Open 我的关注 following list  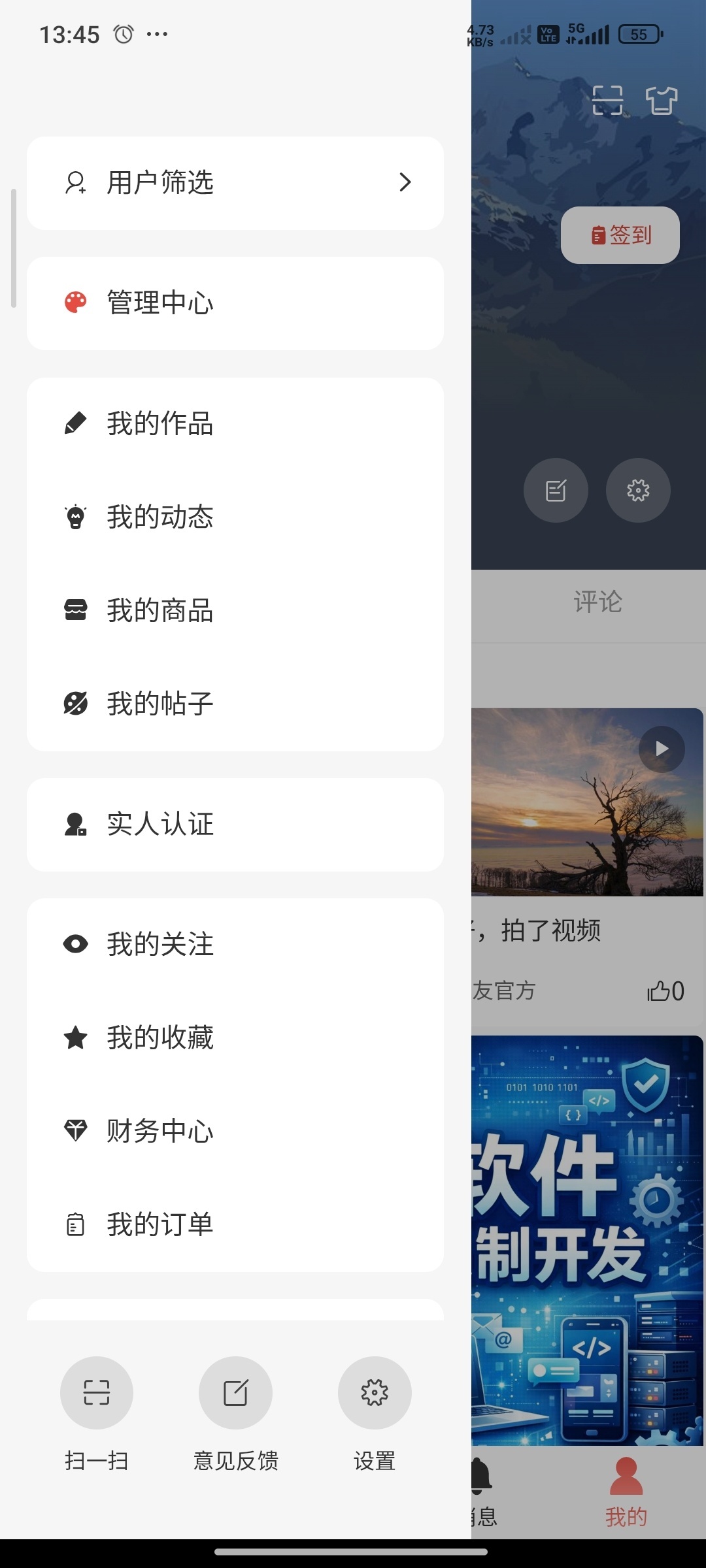point(235,945)
